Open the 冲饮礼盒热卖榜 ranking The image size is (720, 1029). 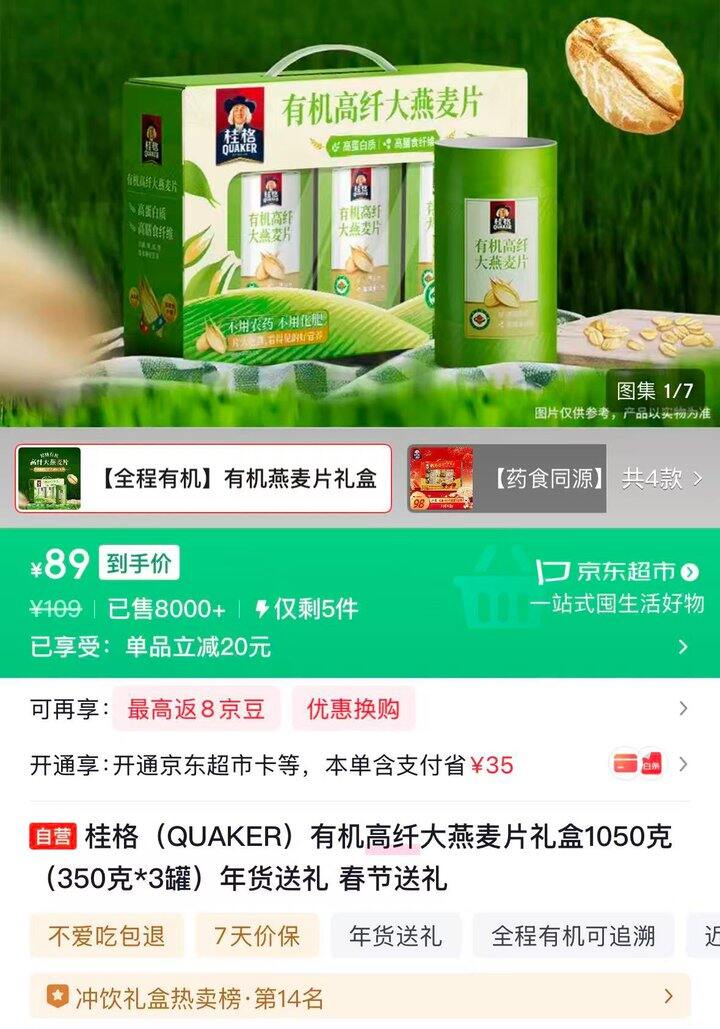360,997
